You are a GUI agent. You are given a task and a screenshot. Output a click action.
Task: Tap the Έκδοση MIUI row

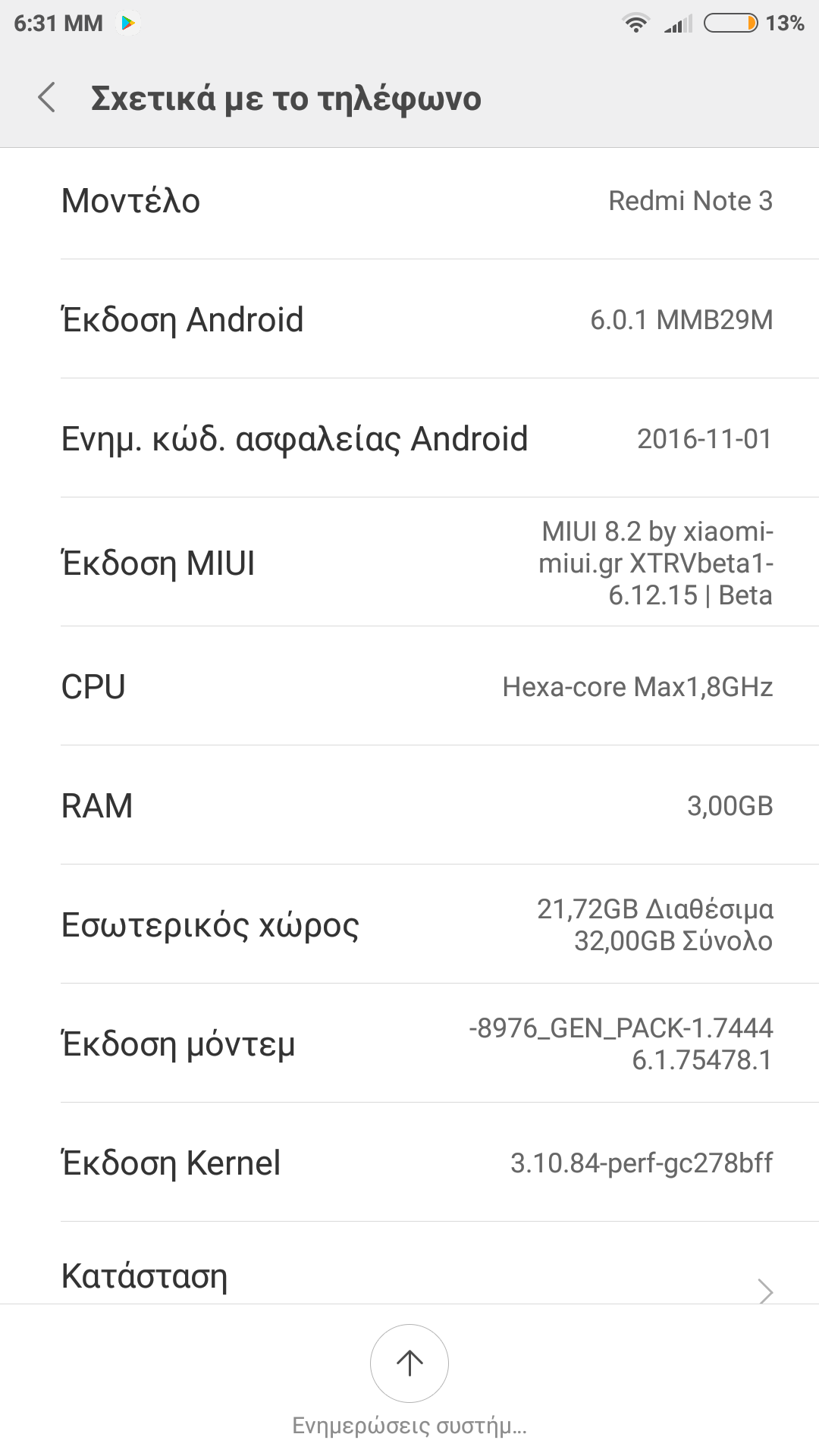tap(409, 563)
